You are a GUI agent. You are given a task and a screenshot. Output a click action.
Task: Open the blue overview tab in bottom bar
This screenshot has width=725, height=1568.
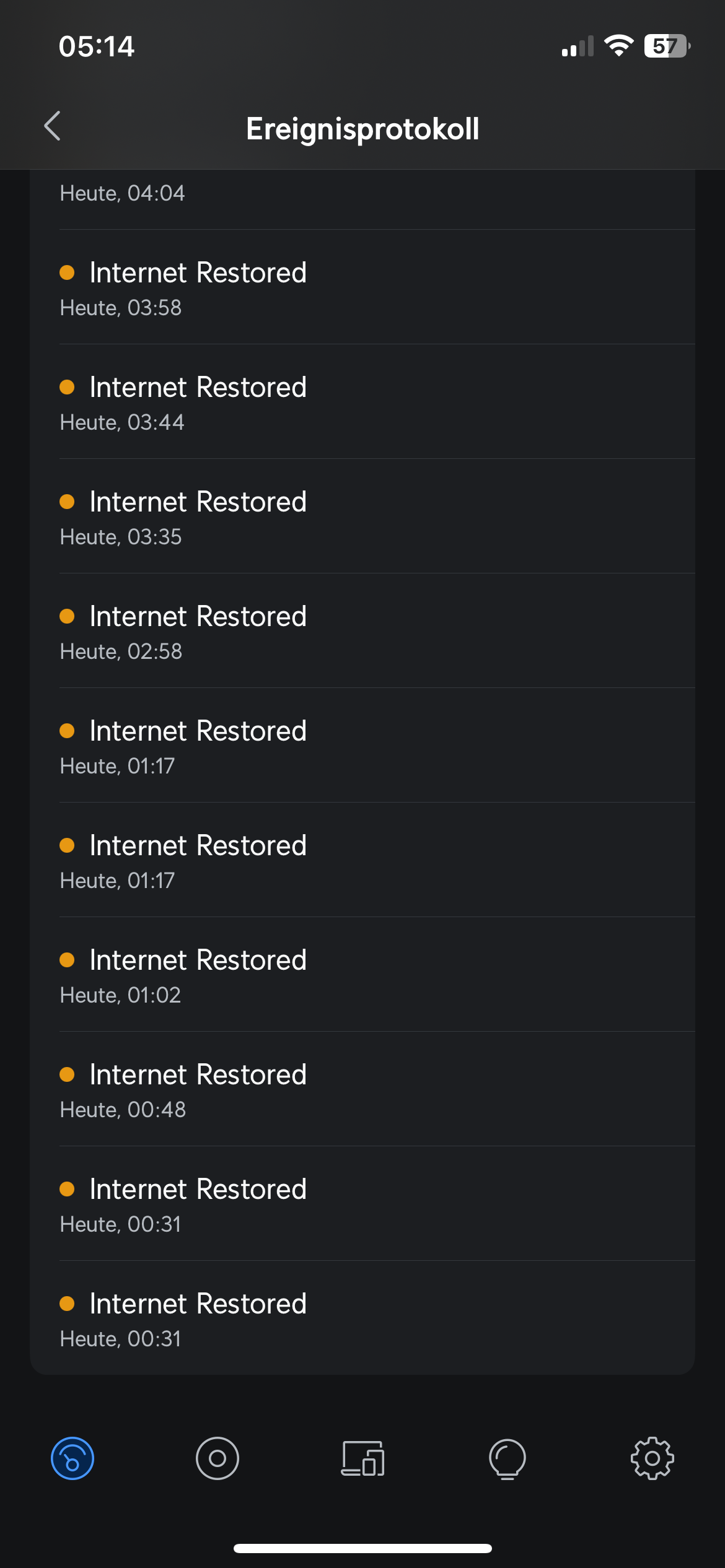72,1458
